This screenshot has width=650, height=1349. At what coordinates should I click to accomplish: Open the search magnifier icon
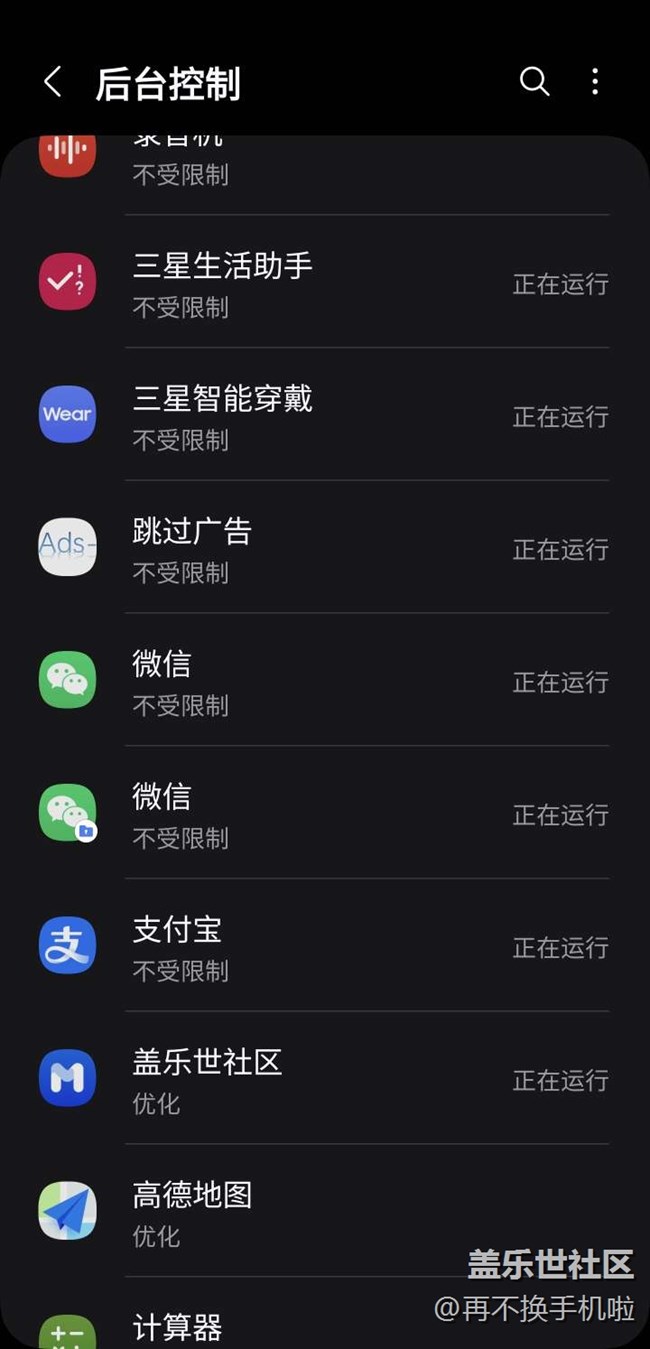click(535, 82)
